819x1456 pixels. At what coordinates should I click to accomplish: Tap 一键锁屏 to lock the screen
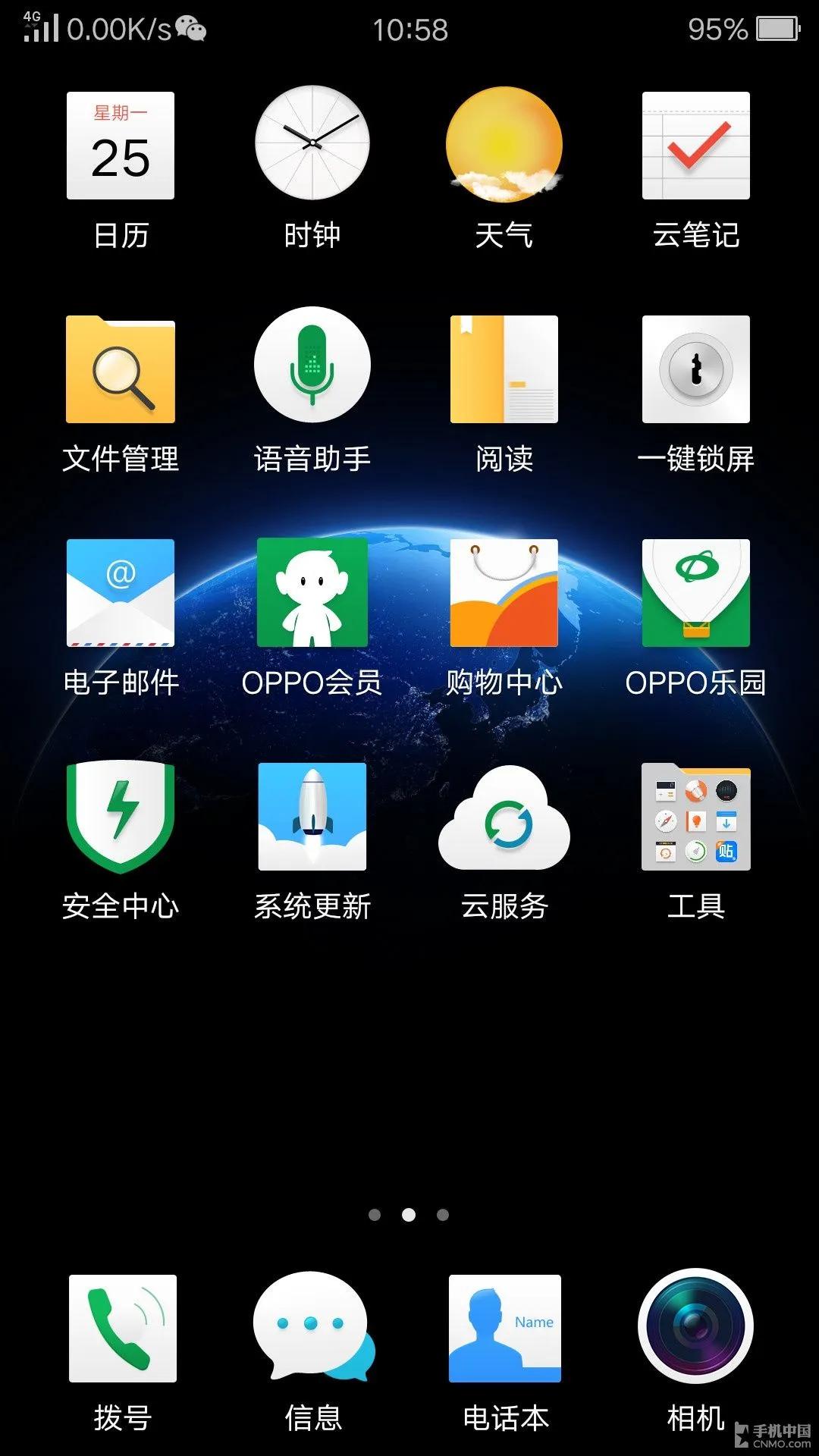(695, 369)
